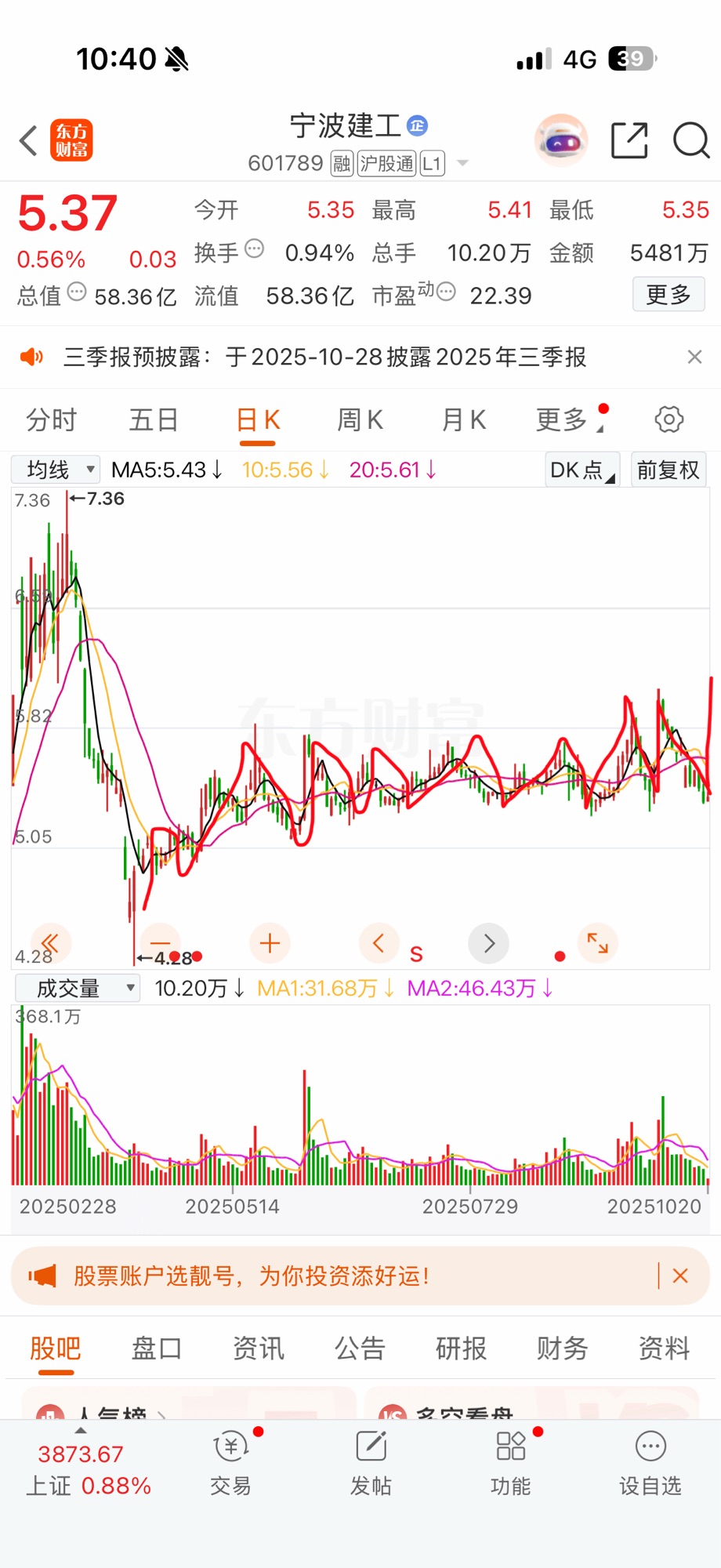Select the 月K chart tab
Viewport: 721px width, 1568px height.
click(x=463, y=420)
